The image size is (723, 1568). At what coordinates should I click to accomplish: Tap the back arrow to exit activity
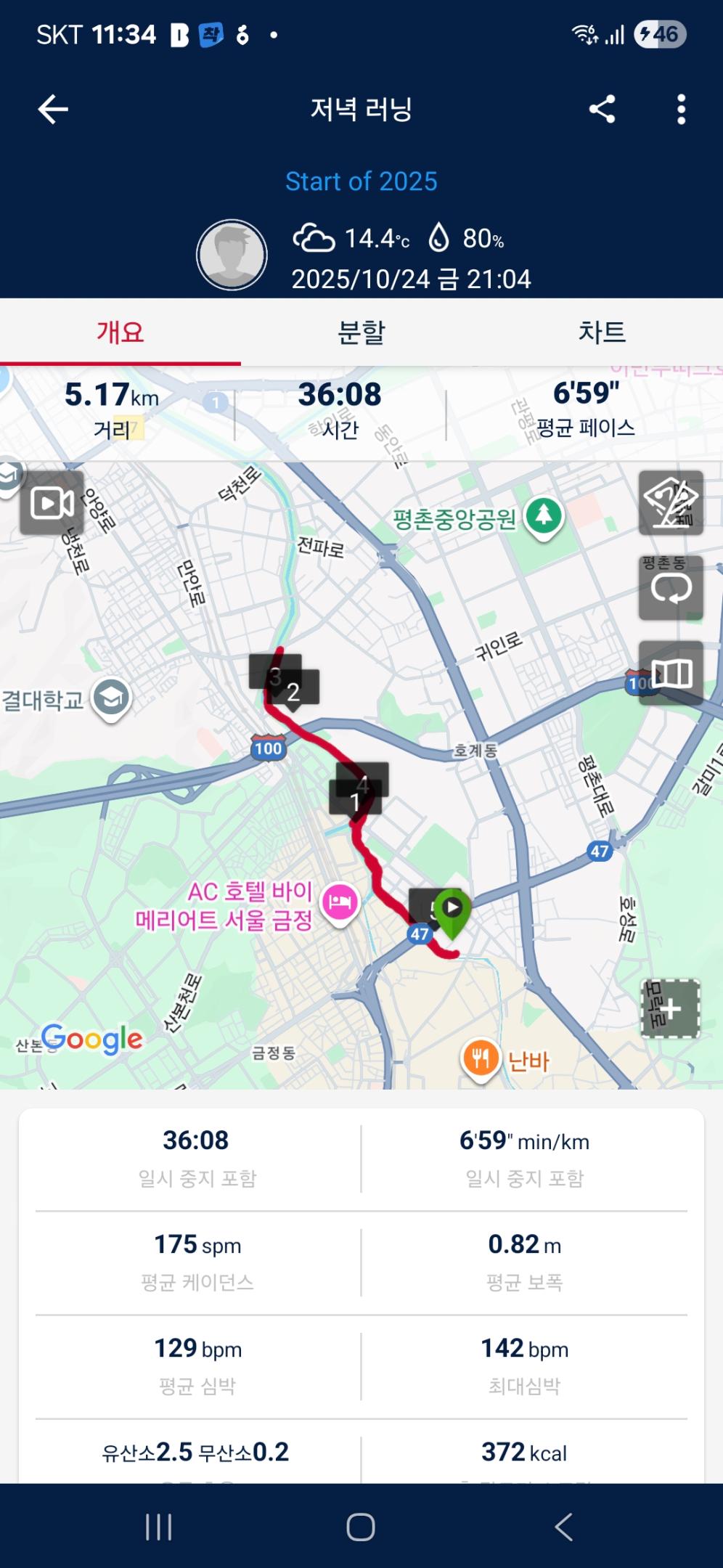(x=52, y=110)
